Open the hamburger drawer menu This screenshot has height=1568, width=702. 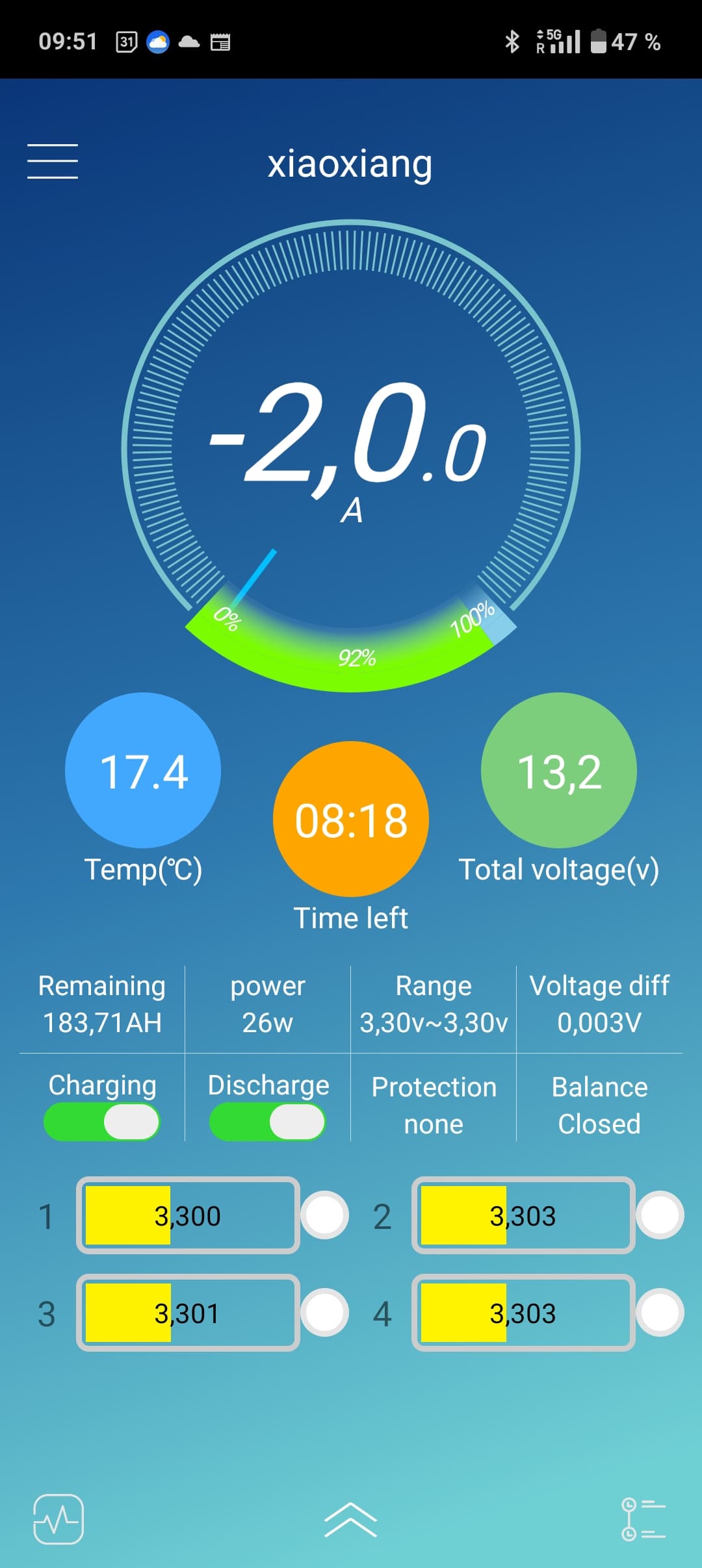[53, 161]
